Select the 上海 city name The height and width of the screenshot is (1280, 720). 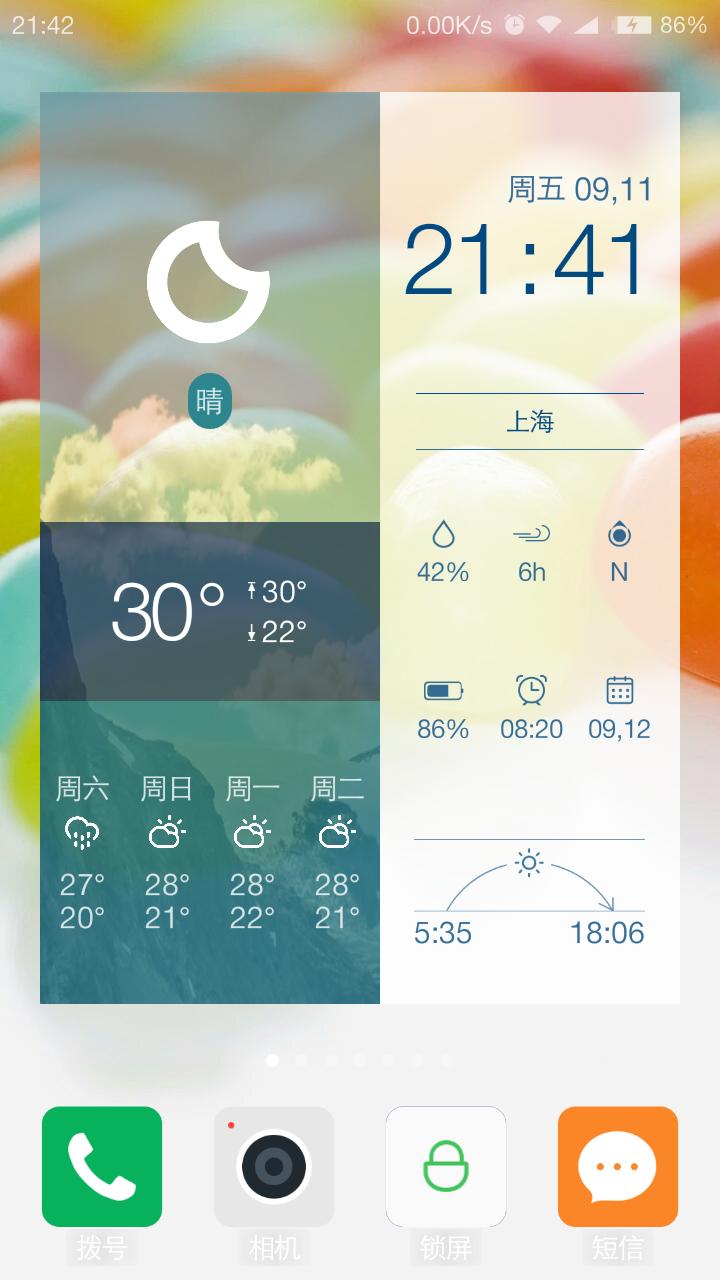click(x=530, y=421)
